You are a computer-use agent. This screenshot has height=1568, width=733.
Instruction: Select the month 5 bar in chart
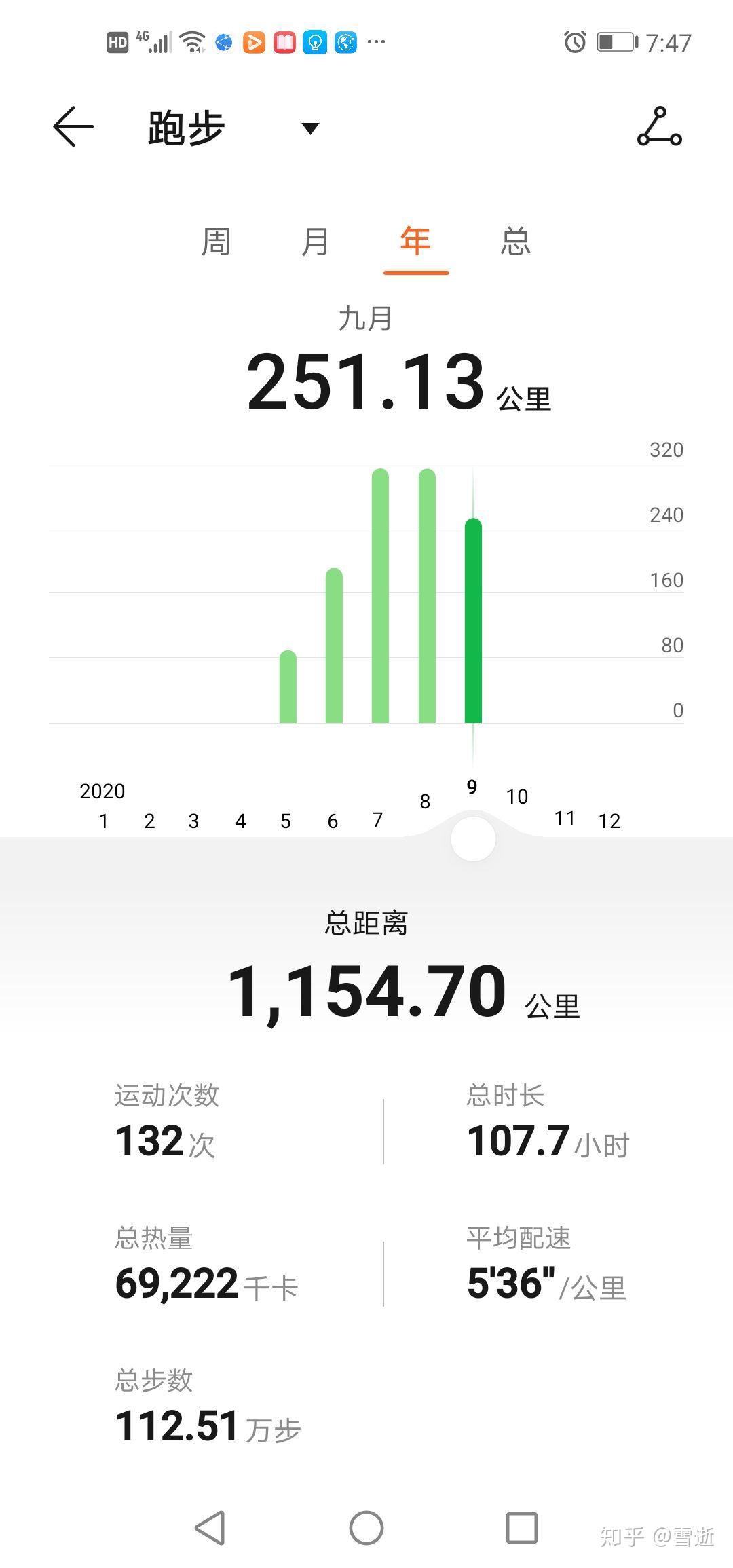coord(288,687)
